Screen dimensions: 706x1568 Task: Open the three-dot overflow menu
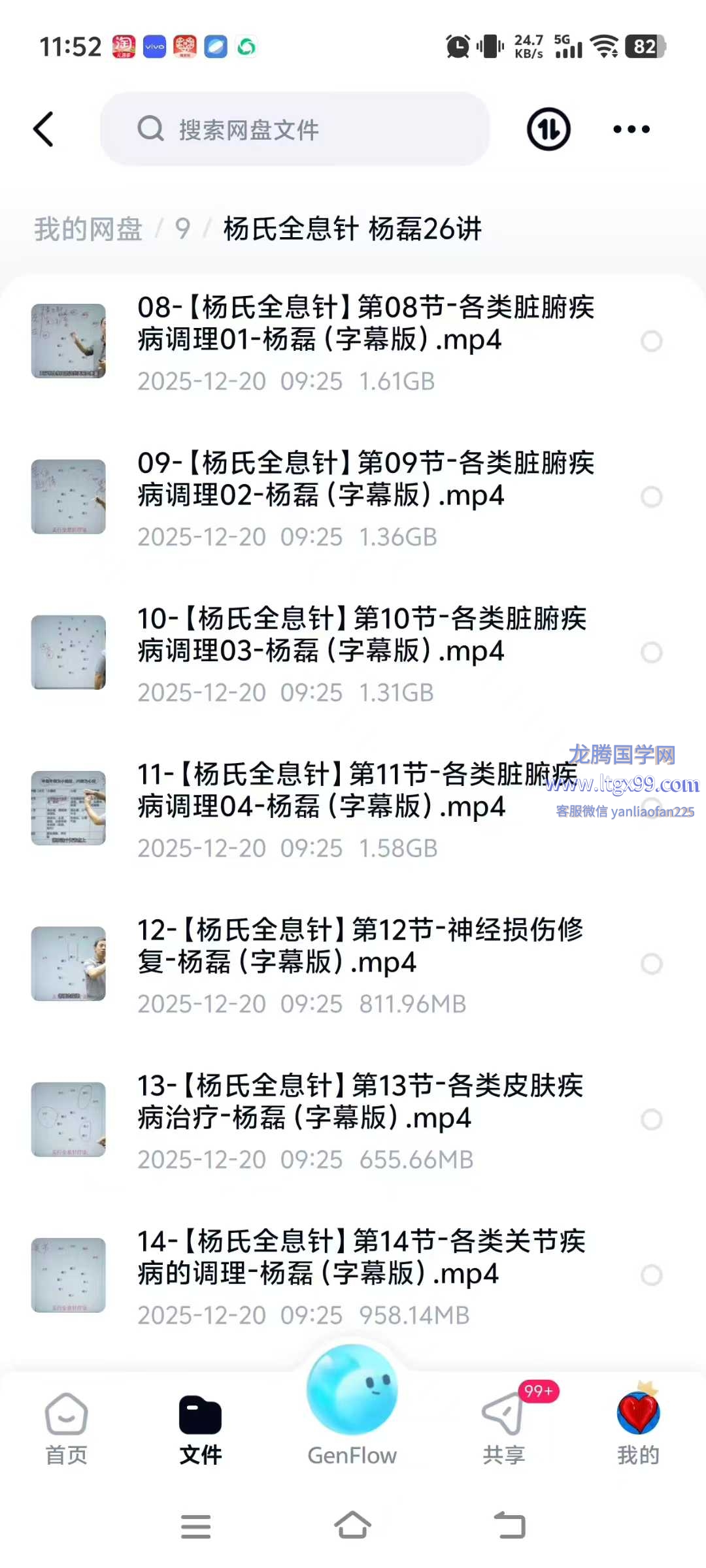click(631, 129)
